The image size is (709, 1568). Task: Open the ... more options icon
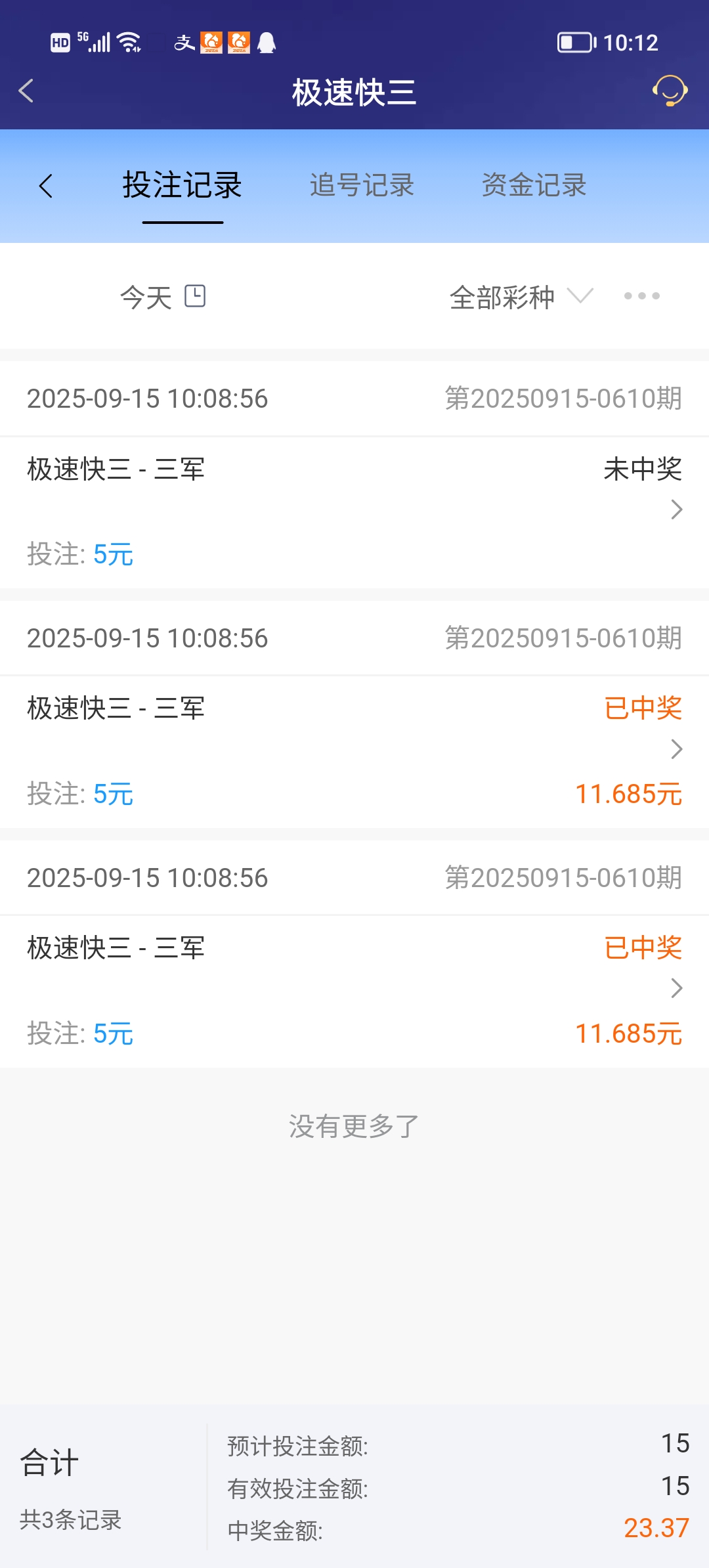click(x=641, y=296)
